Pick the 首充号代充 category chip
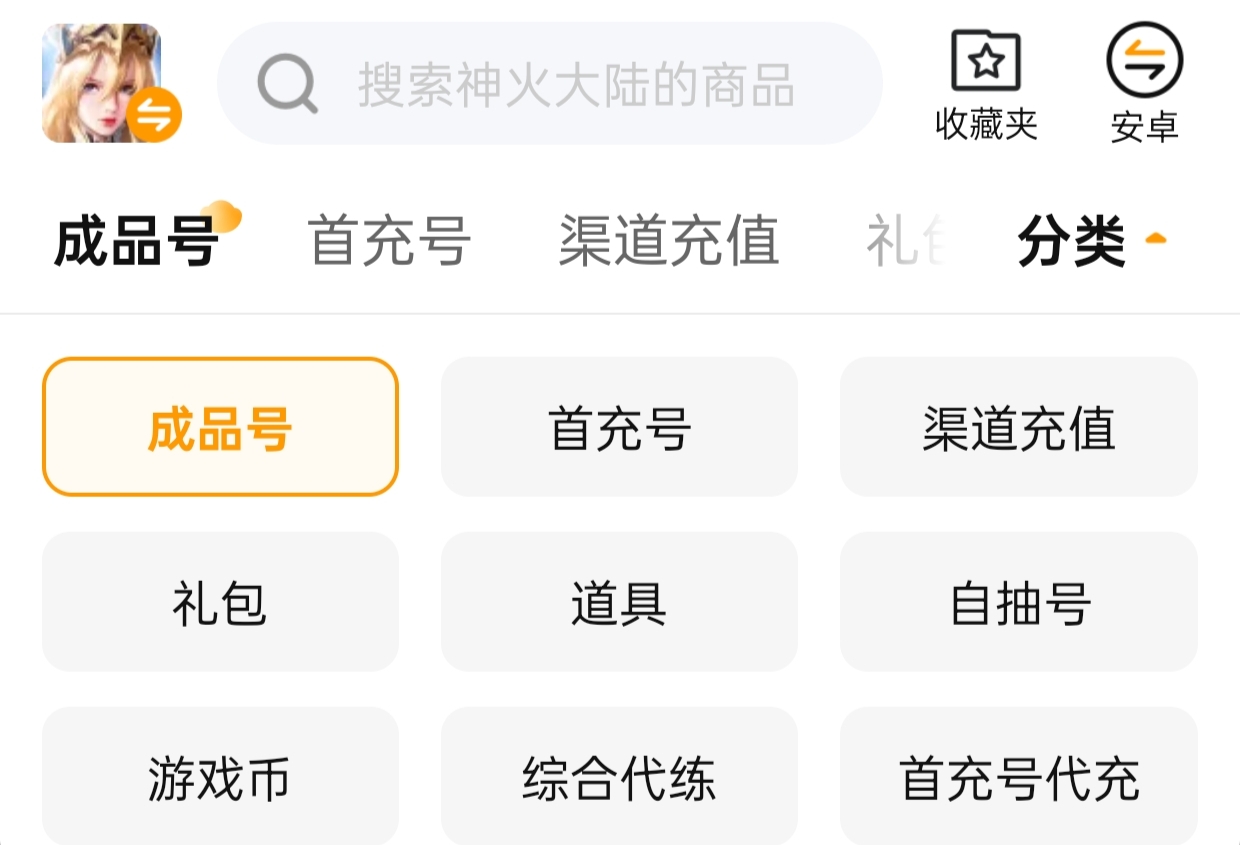 [x=1018, y=777]
